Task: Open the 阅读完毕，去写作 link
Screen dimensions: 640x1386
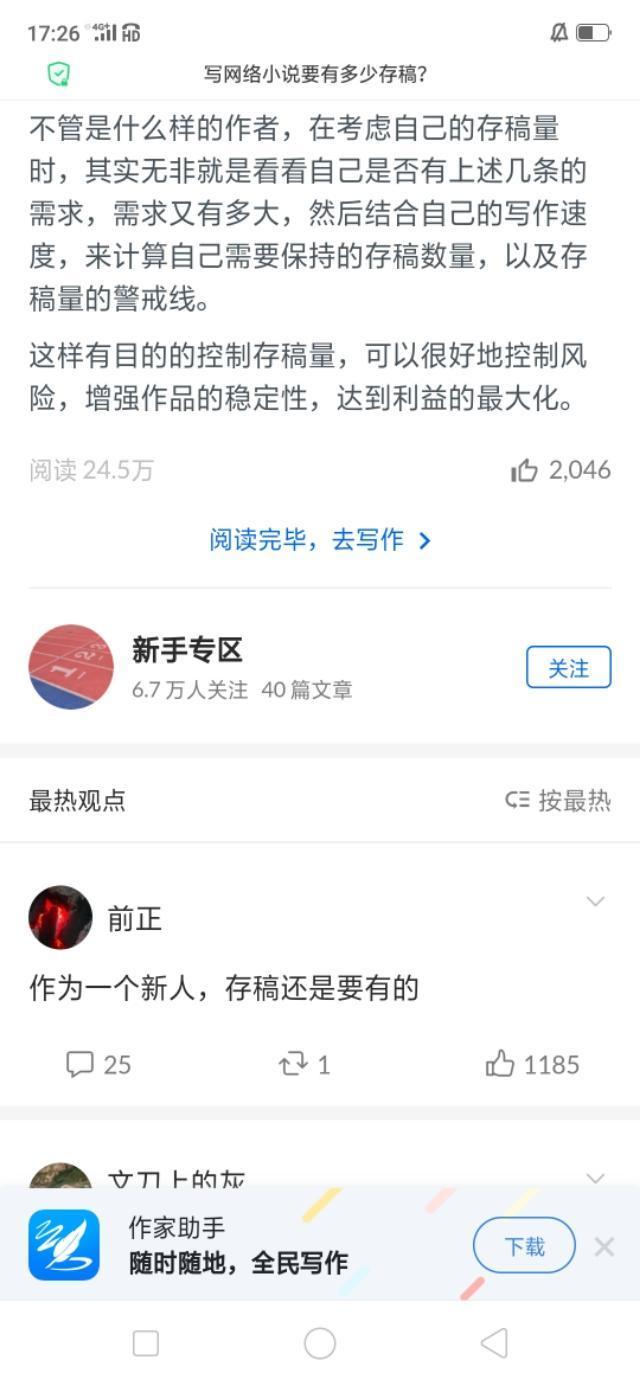Action: [x=320, y=540]
